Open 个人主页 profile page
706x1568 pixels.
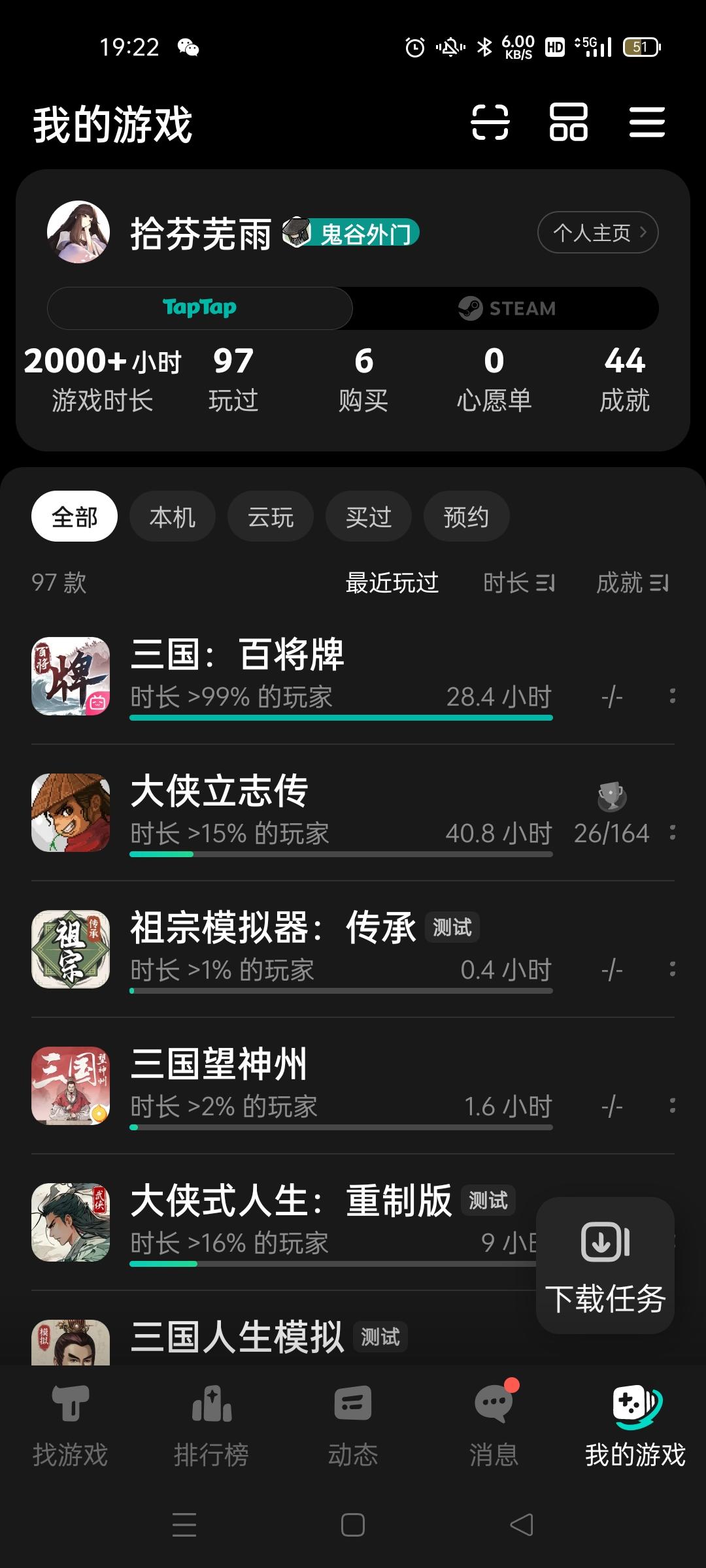597,232
